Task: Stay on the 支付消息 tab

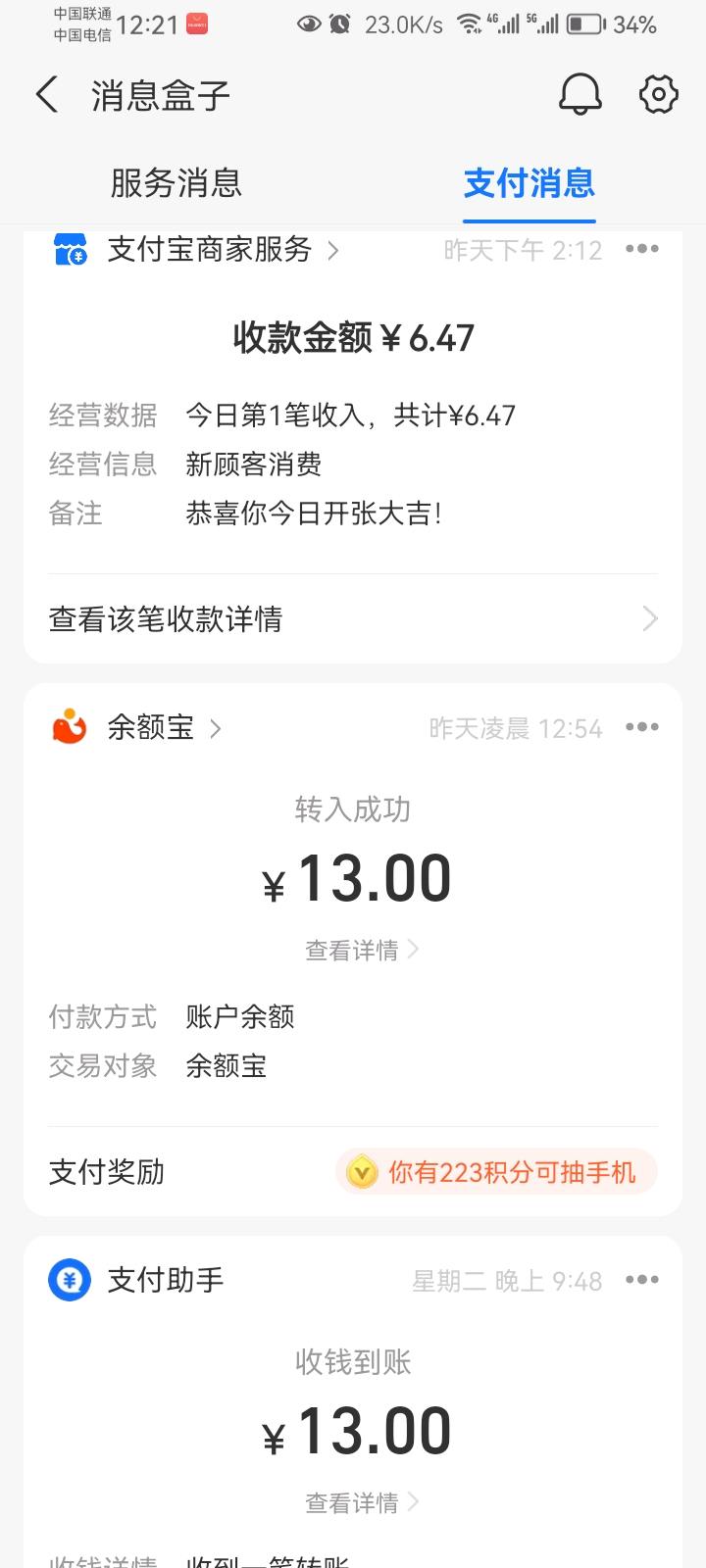Action: click(x=529, y=184)
